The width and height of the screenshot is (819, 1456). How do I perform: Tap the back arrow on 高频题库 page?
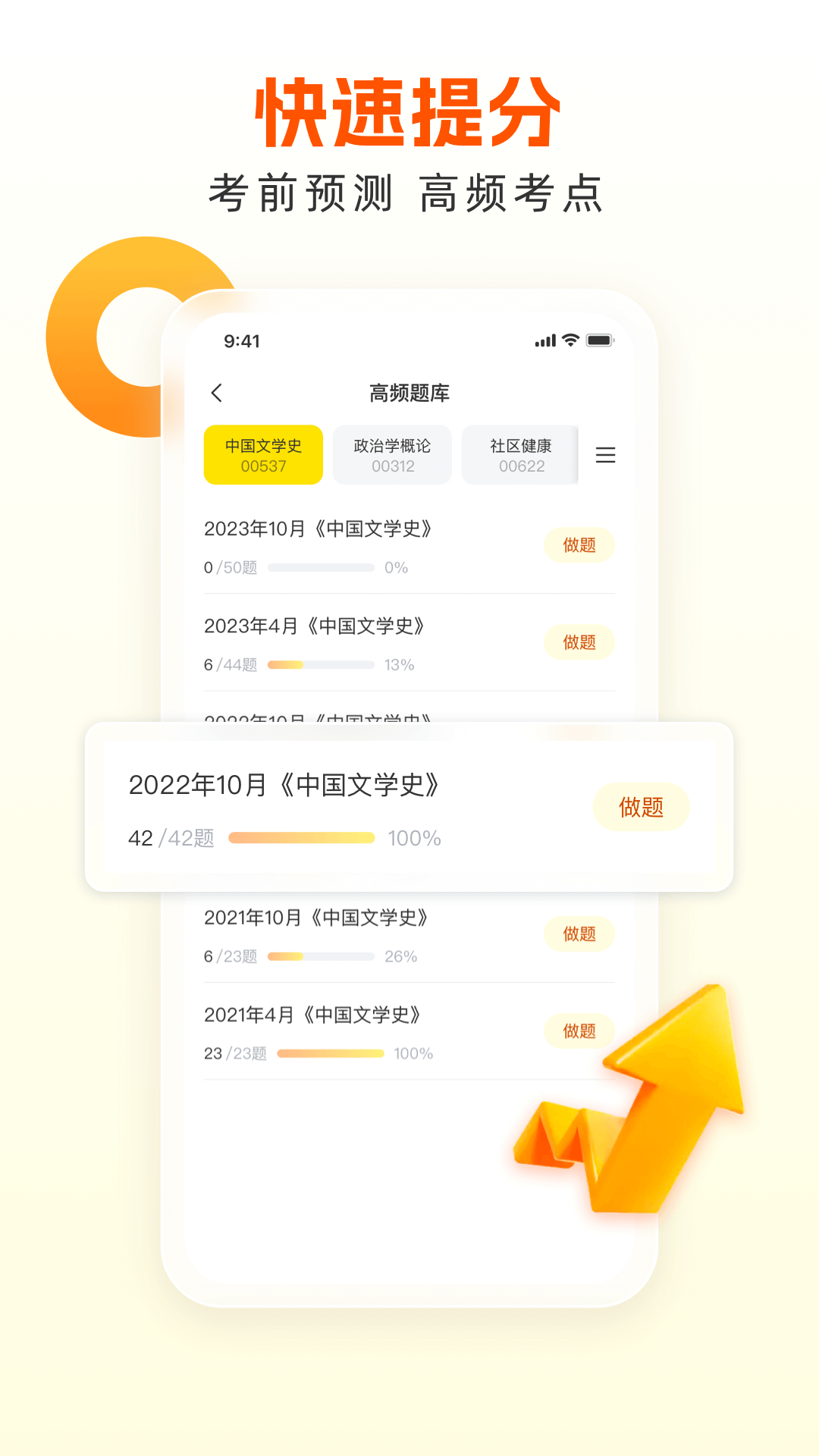coord(218,394)
